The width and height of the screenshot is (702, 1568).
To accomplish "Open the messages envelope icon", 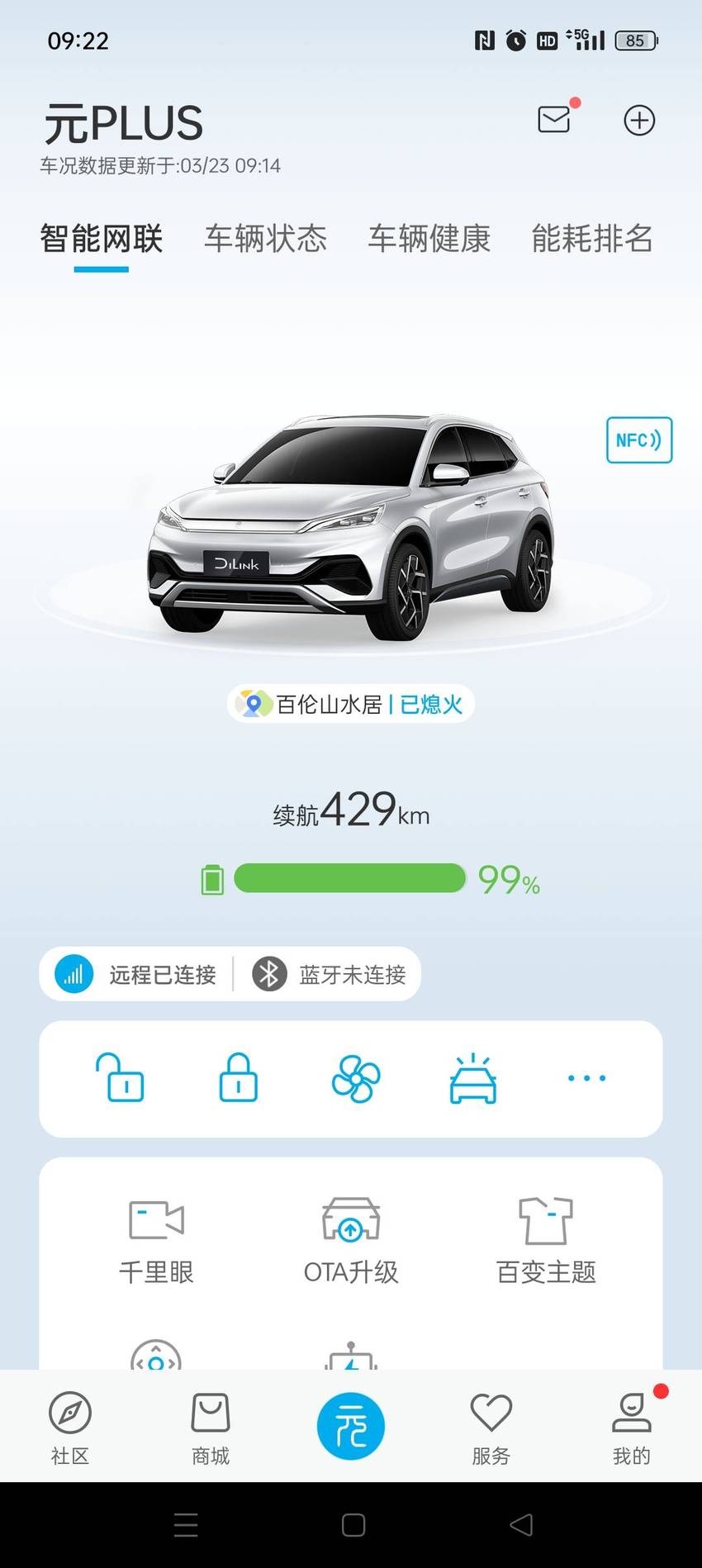I will (554, 120).
